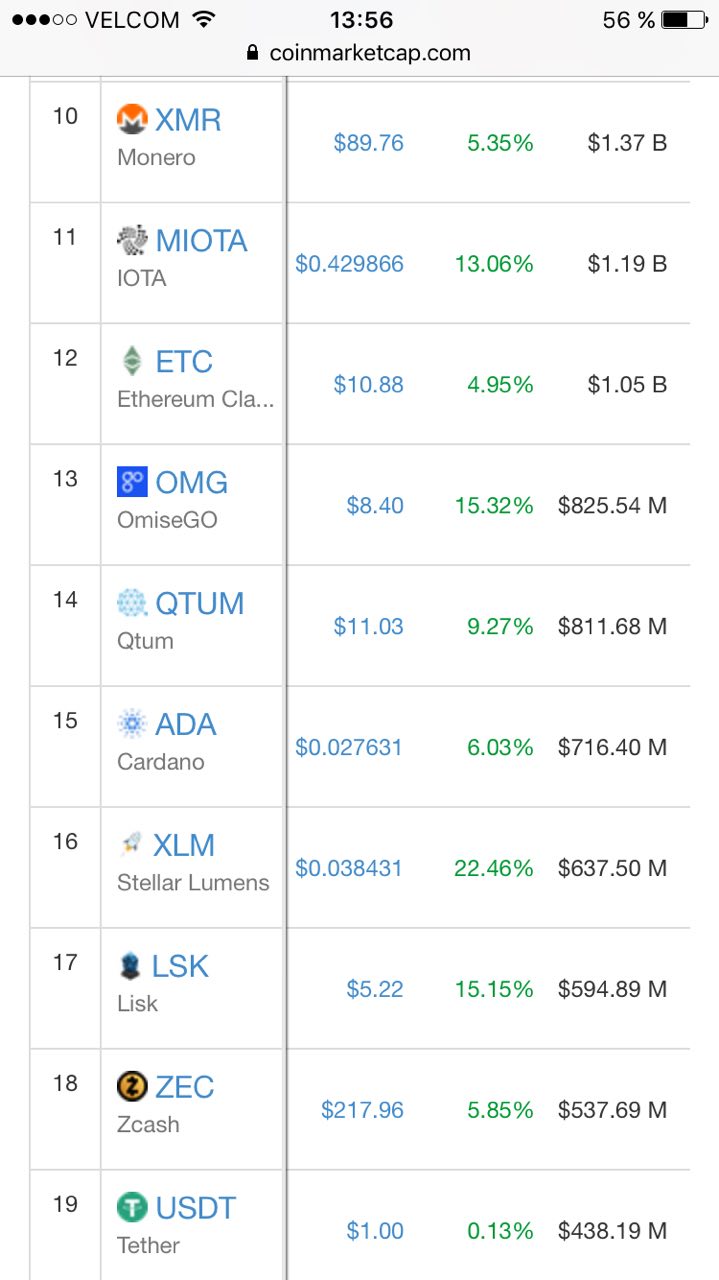
Task: Open the ZEC Zcash link
Action: [x=184, y=1088]
